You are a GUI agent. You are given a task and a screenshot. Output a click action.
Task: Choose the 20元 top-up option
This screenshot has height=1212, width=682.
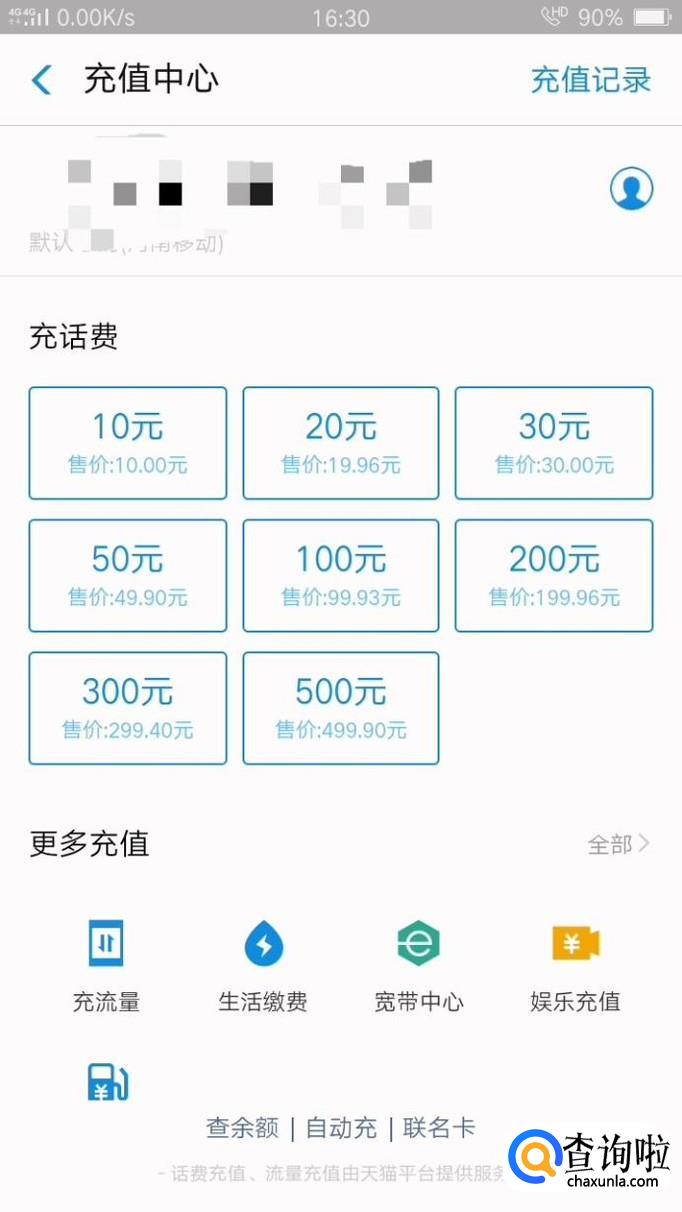pyautogui.click(x=341, y=442)
